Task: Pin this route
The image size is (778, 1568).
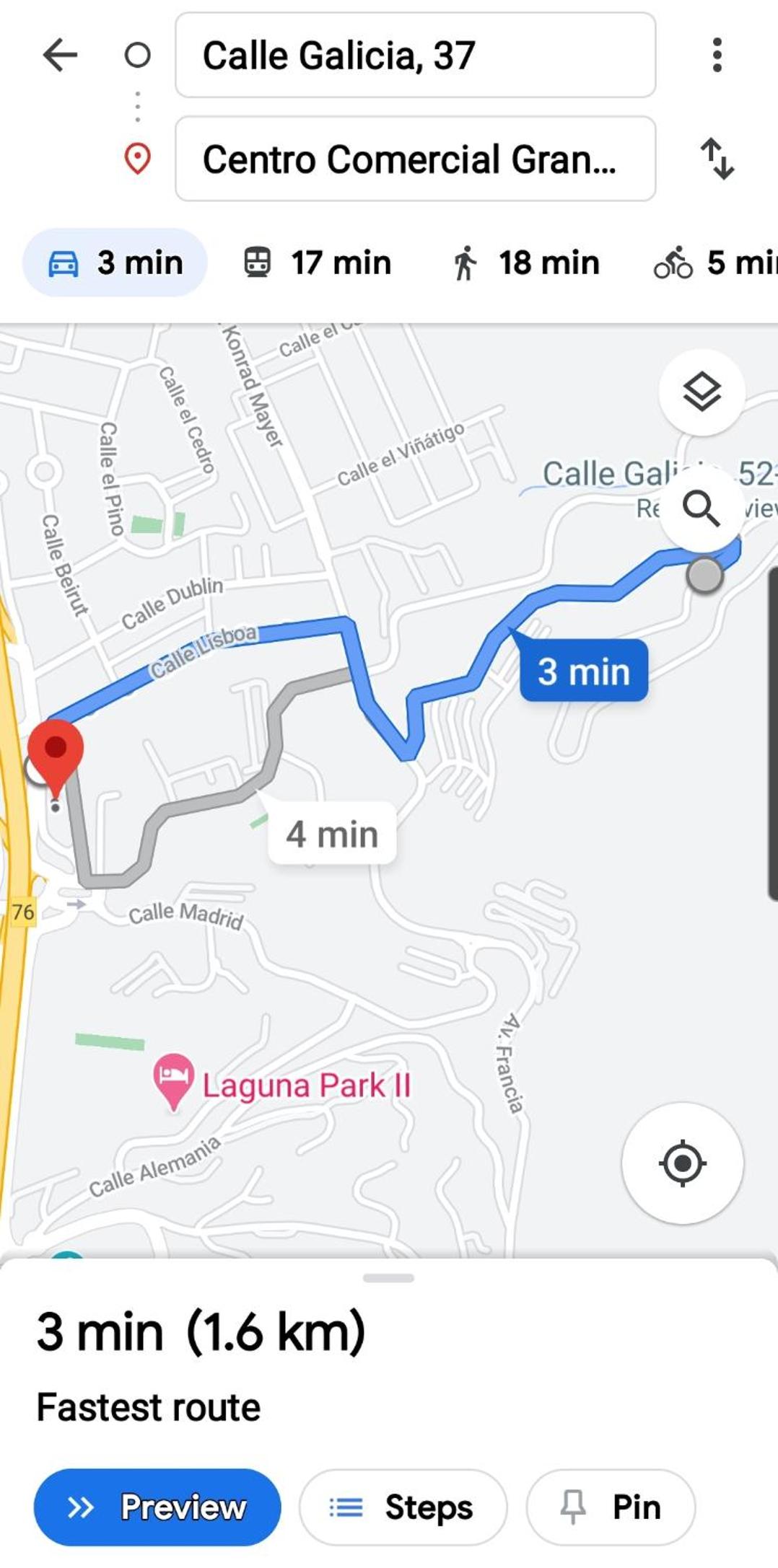Action: (x=611, y=1507)
